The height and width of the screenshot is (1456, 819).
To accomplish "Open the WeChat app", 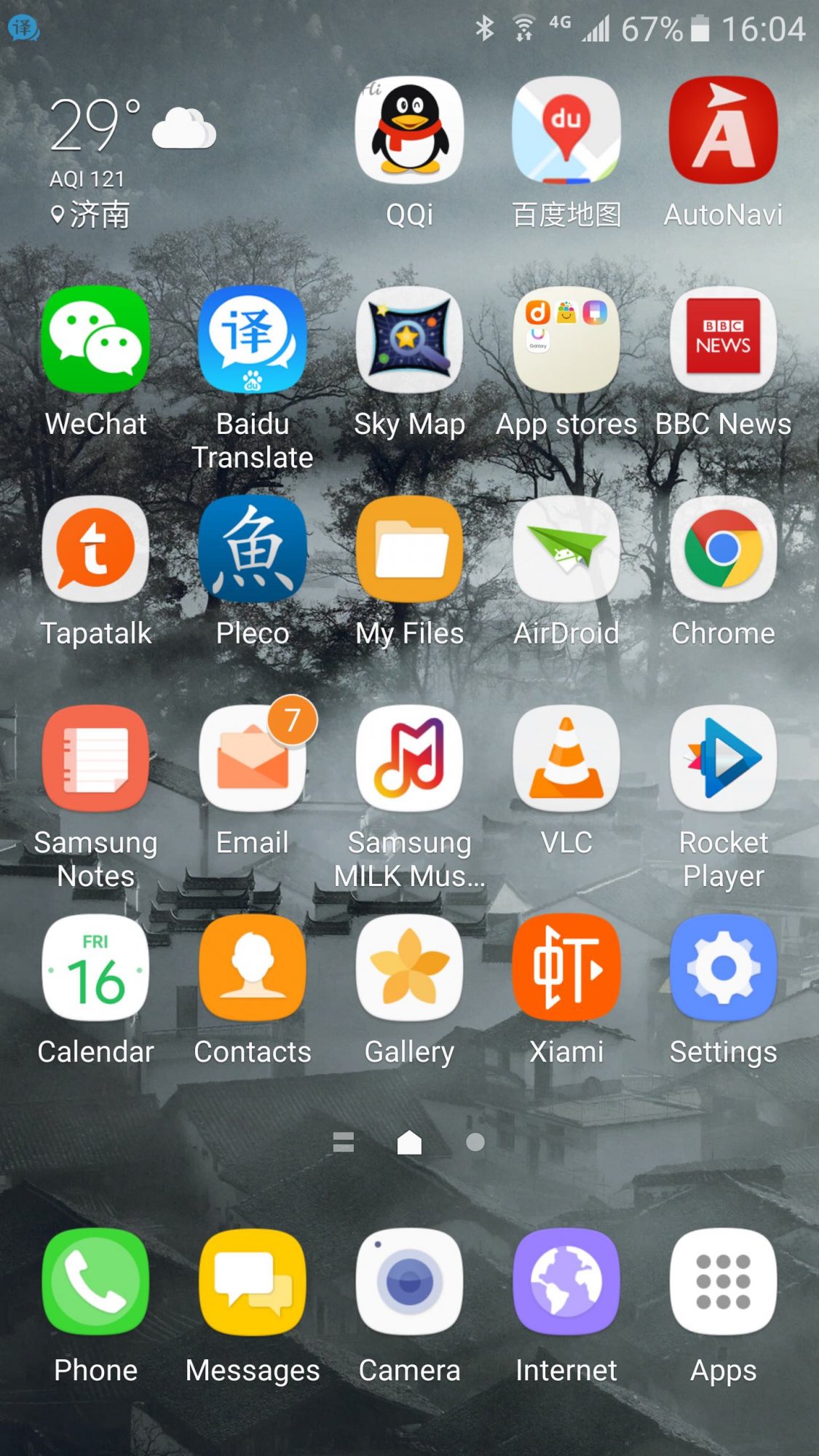I will [95, 342].
